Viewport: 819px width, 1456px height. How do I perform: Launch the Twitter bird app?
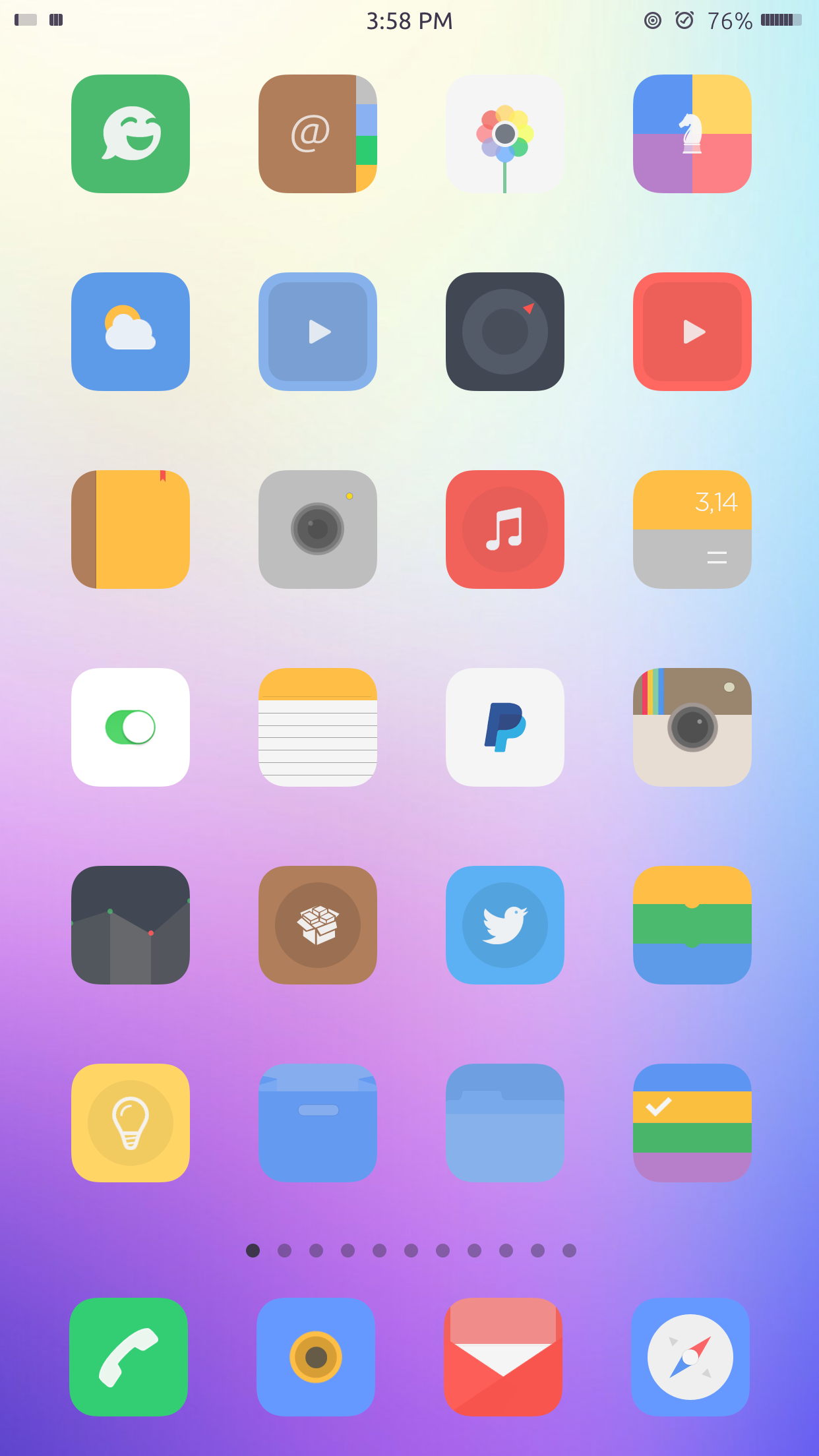click(x=504, y=925)
